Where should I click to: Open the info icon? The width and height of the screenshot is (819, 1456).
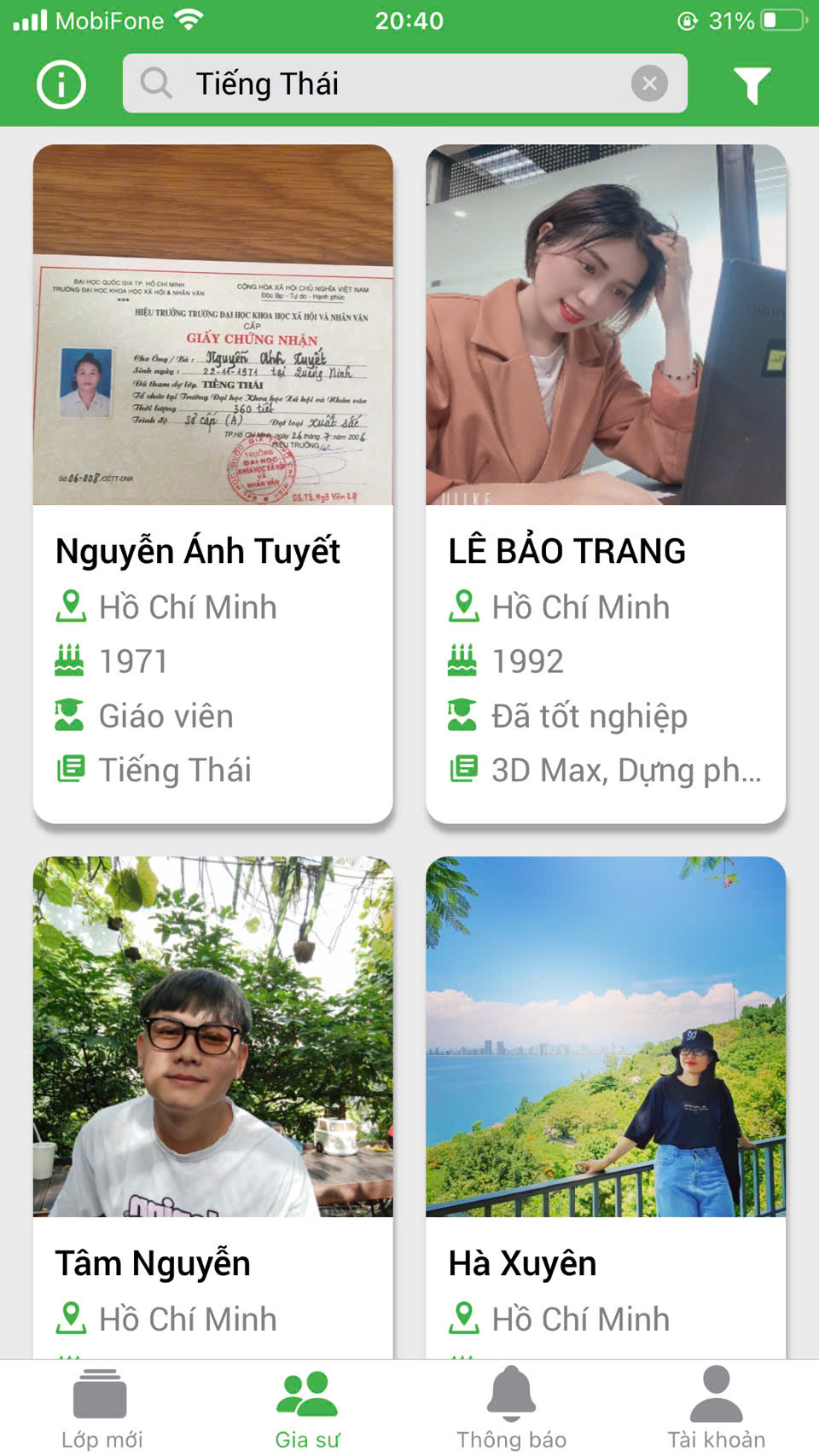pyautogui.click(x=61, y=84)
